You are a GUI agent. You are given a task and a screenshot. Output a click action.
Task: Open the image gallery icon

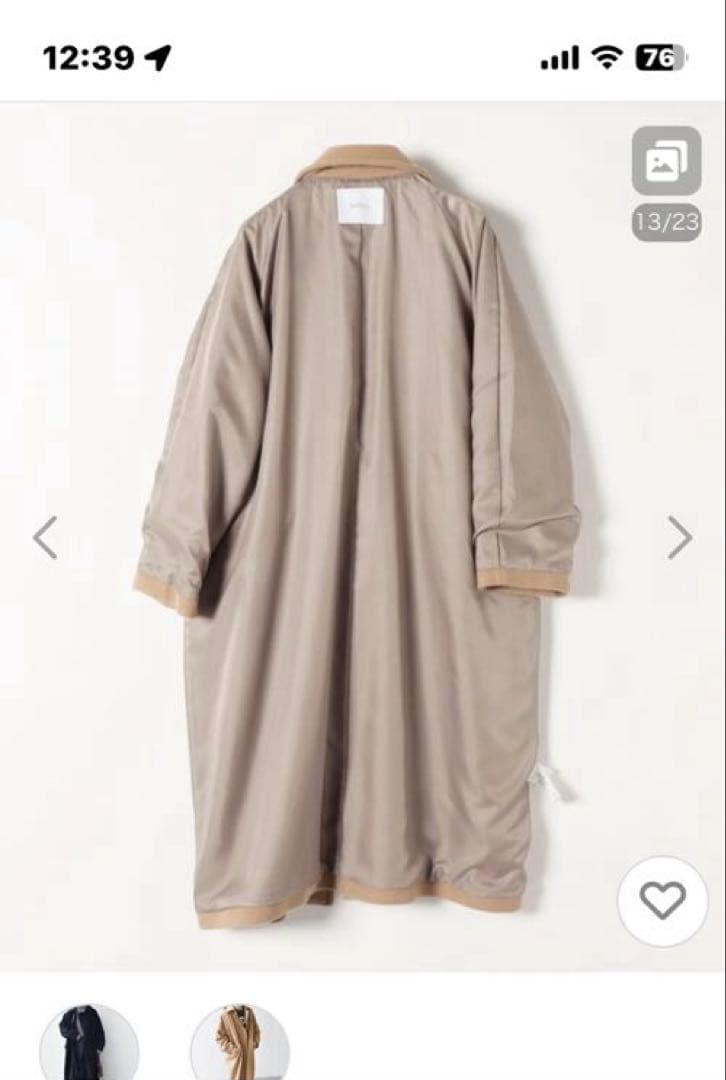pos(666,161)
